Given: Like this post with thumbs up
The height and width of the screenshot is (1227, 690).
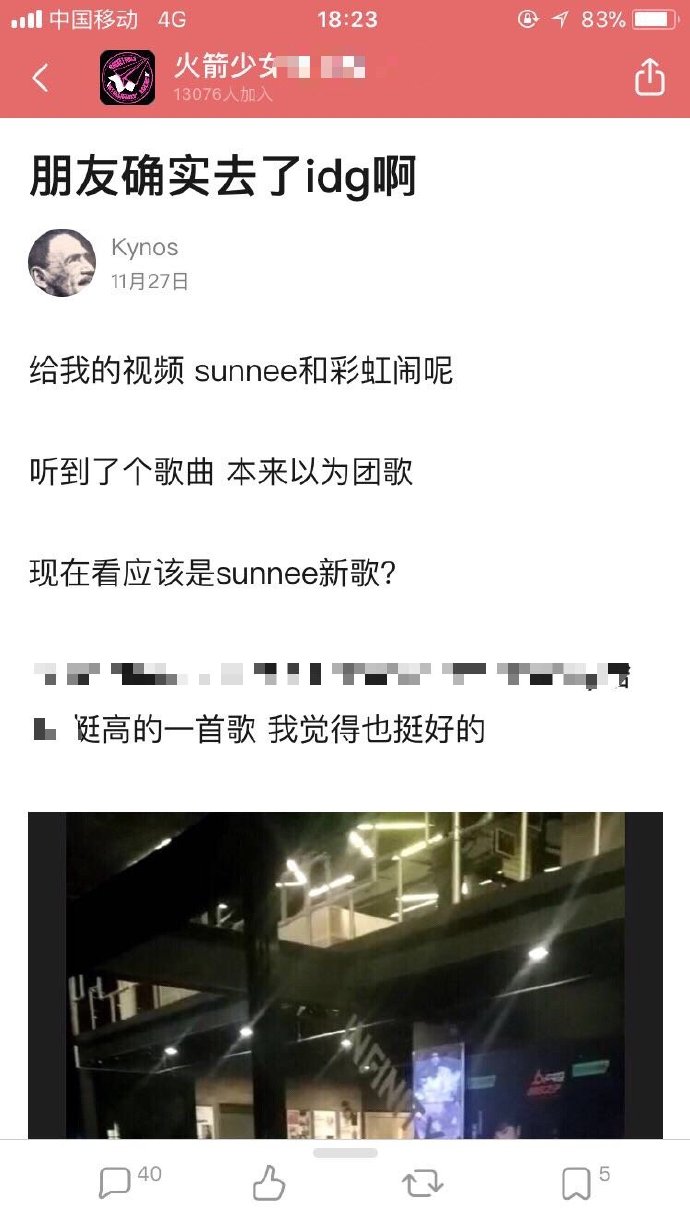Looking at the screenshot, I should pyautogui.click(x=268, y=1185).
